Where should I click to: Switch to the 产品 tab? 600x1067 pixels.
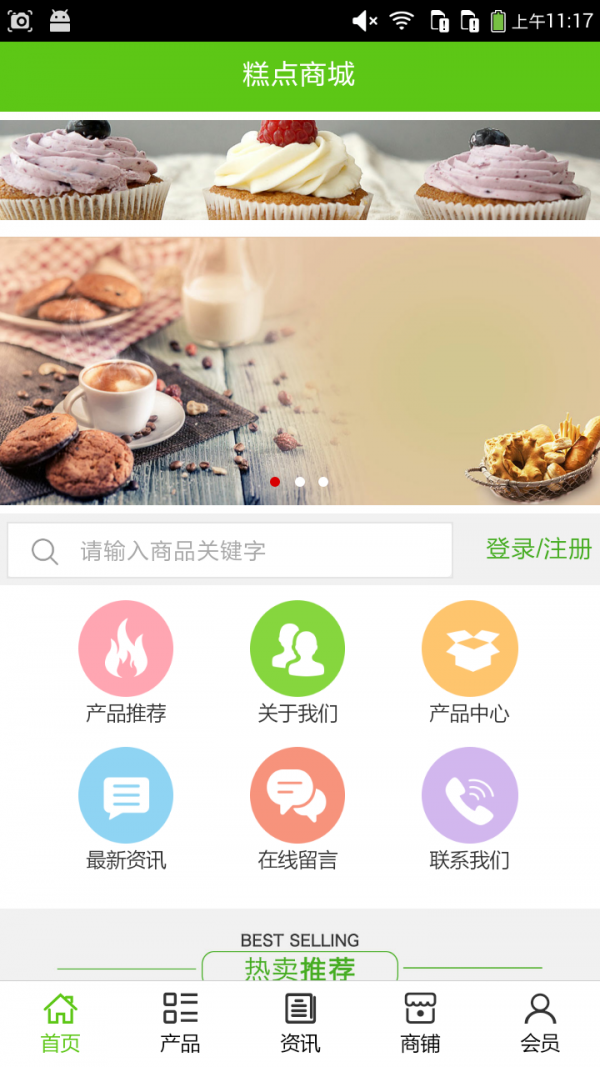180,1022
